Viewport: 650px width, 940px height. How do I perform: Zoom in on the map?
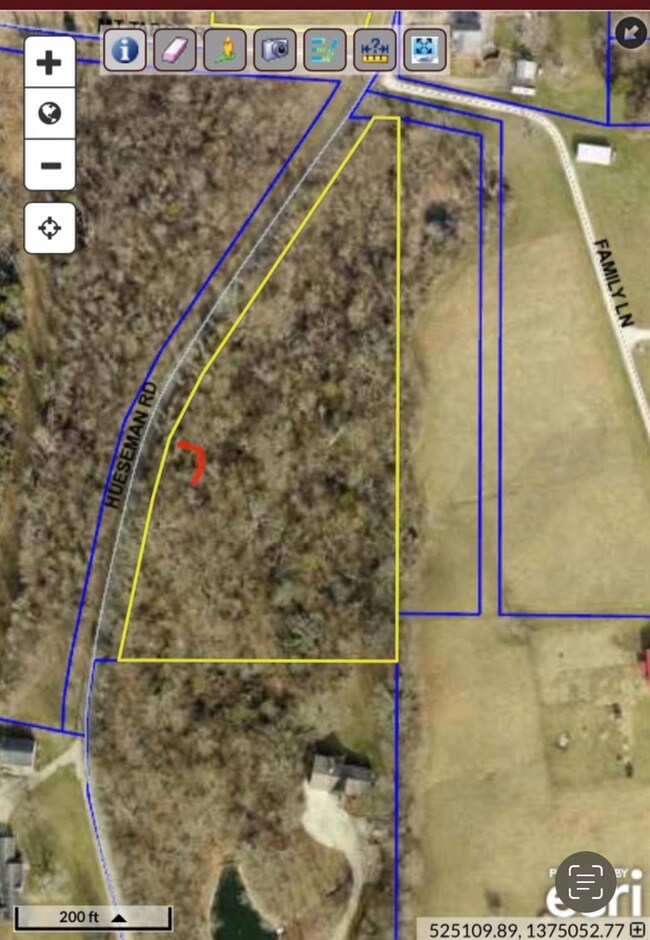(49, 63)
